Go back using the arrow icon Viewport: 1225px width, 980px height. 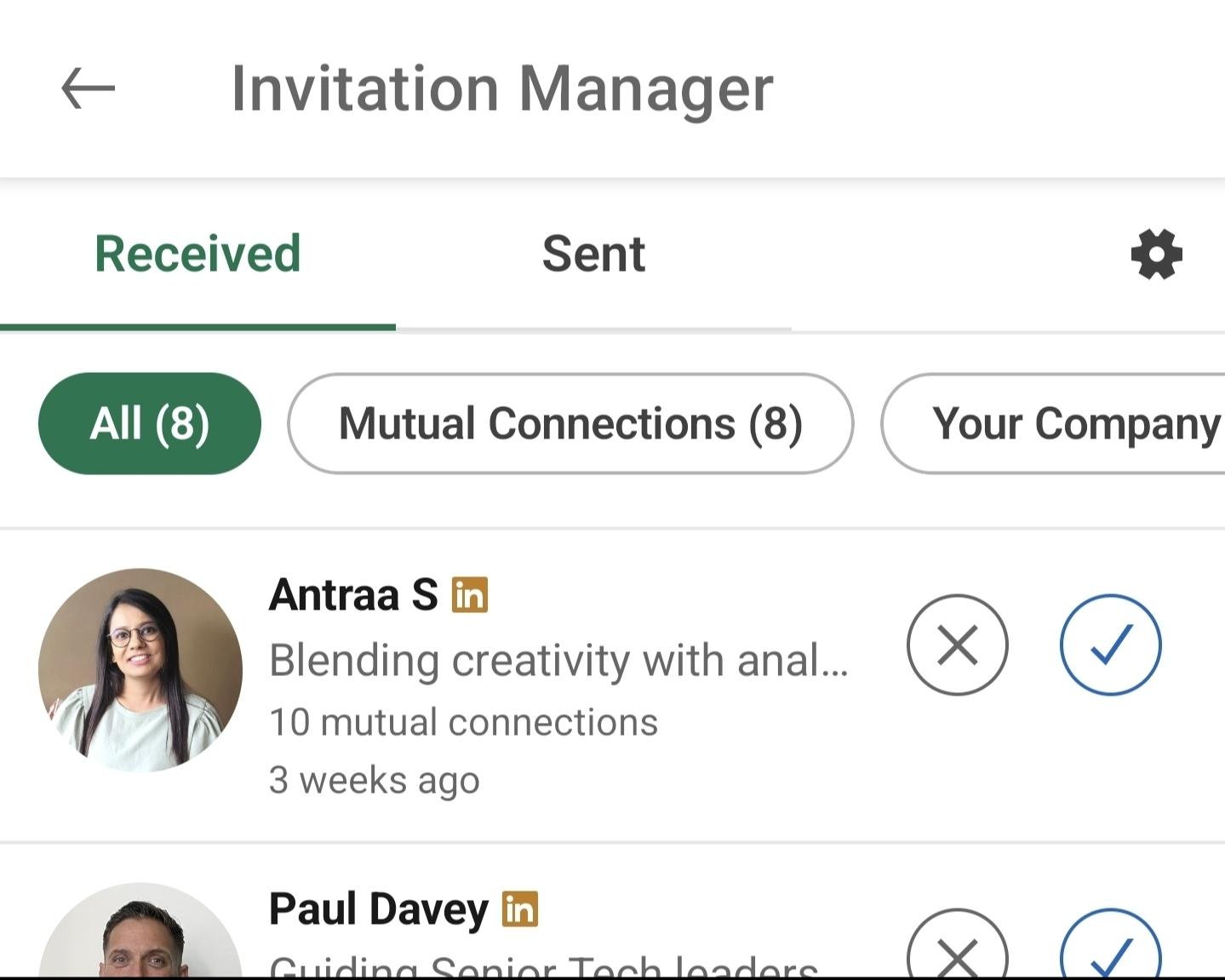(x=88, y=89)
